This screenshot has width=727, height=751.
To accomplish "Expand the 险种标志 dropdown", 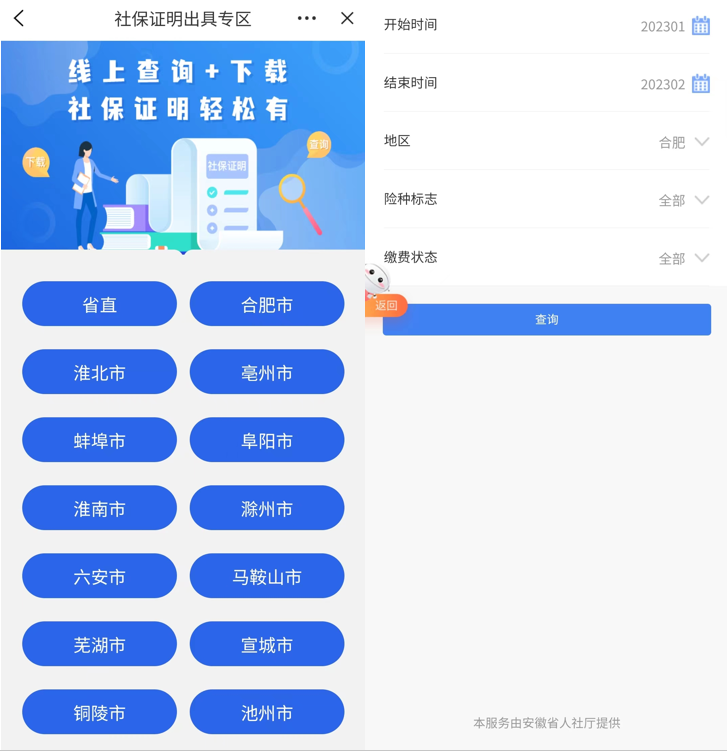I will (701, 200).
